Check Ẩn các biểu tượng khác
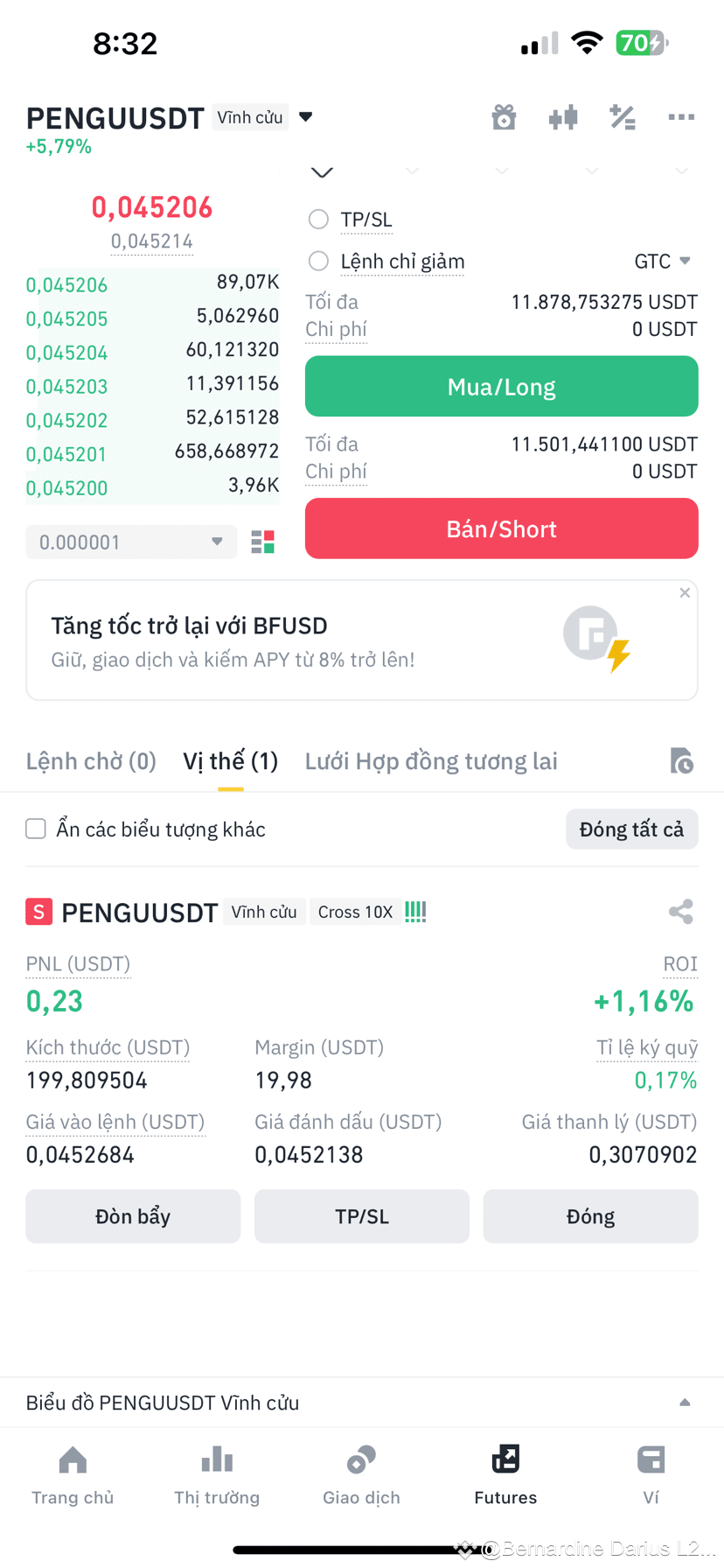The width and height of the screenshot is (724, 1568). coord(35,829)
